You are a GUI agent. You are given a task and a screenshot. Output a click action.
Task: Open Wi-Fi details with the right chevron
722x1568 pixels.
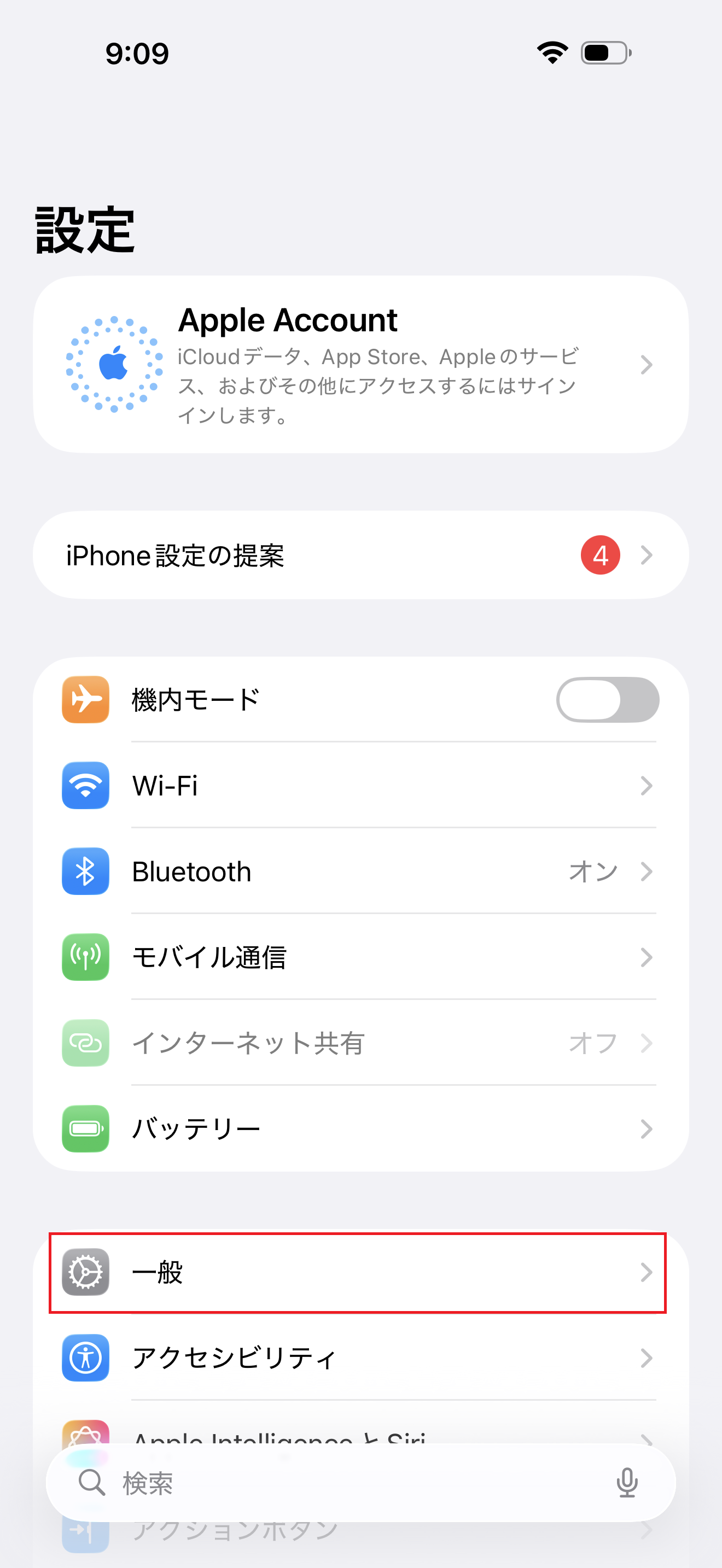click(647, 785)
